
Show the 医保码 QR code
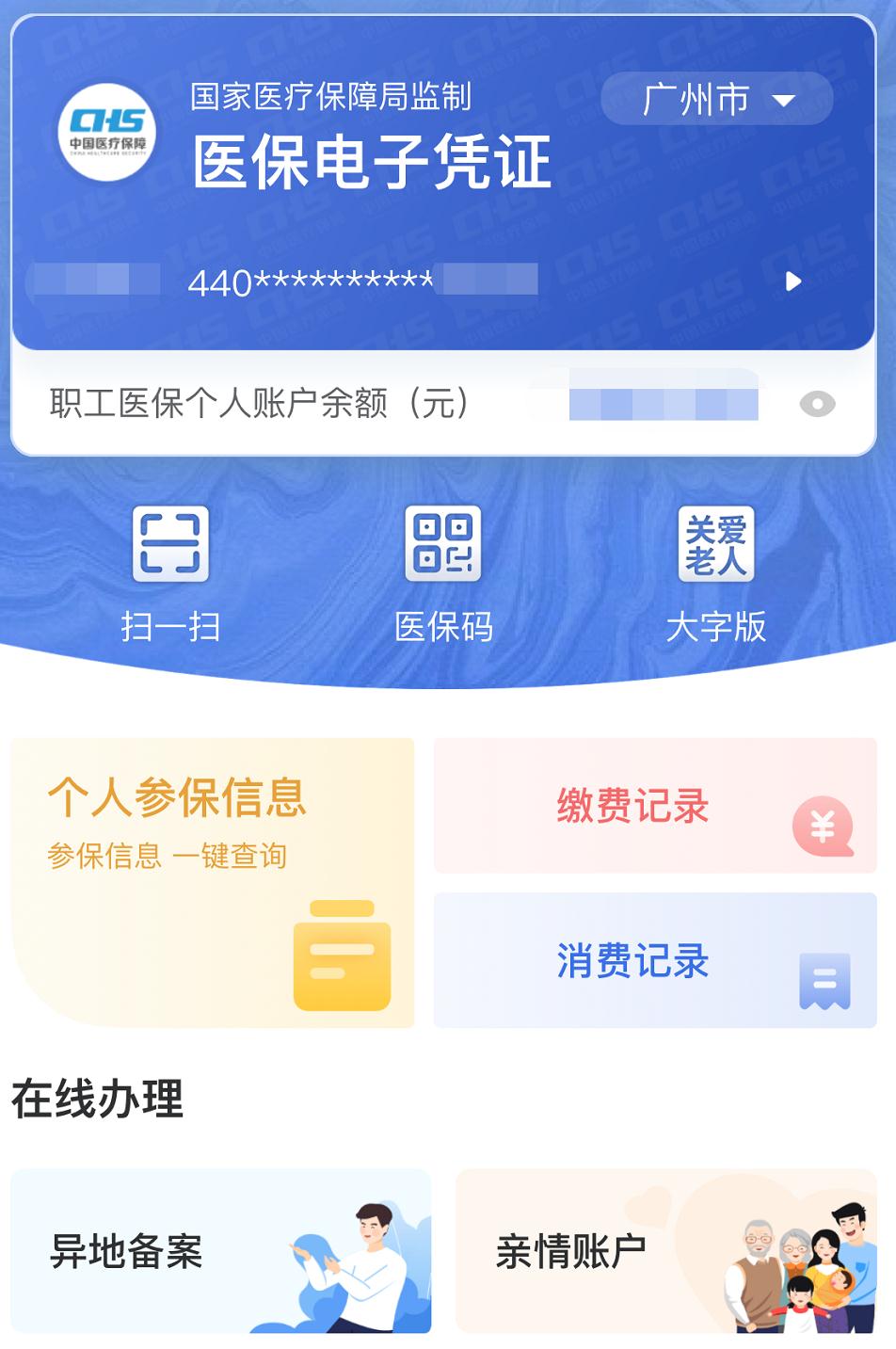click(x=443, y=571)
